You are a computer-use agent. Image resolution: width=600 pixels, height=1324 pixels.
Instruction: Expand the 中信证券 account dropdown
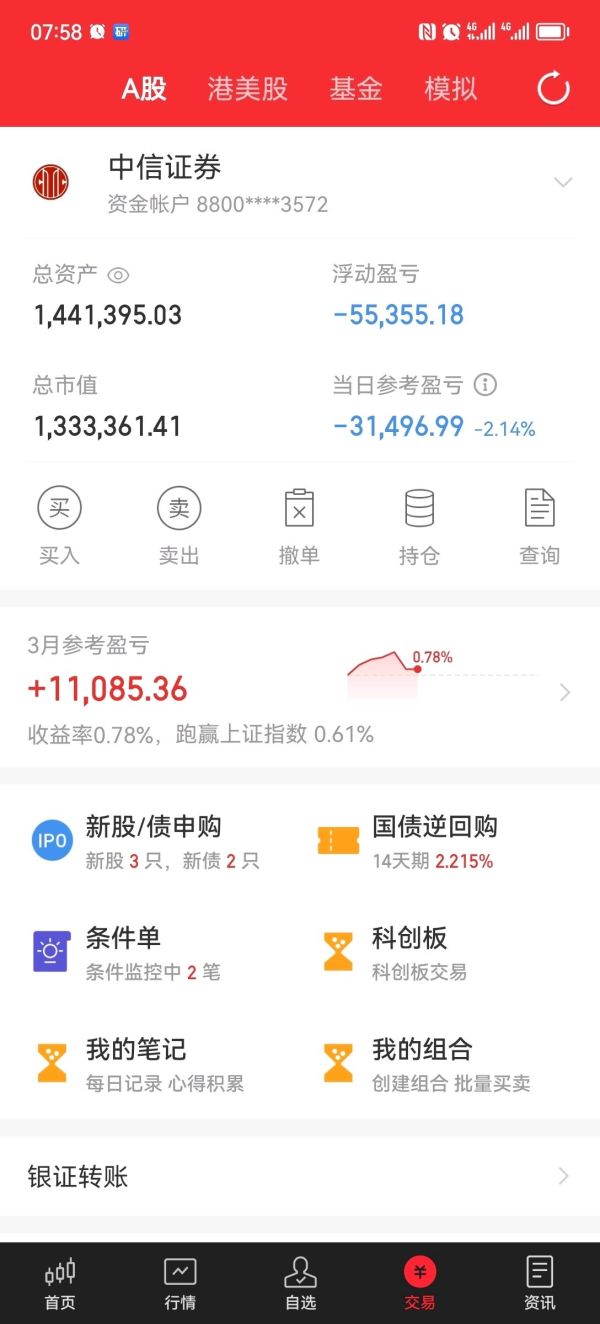[563, 182]
